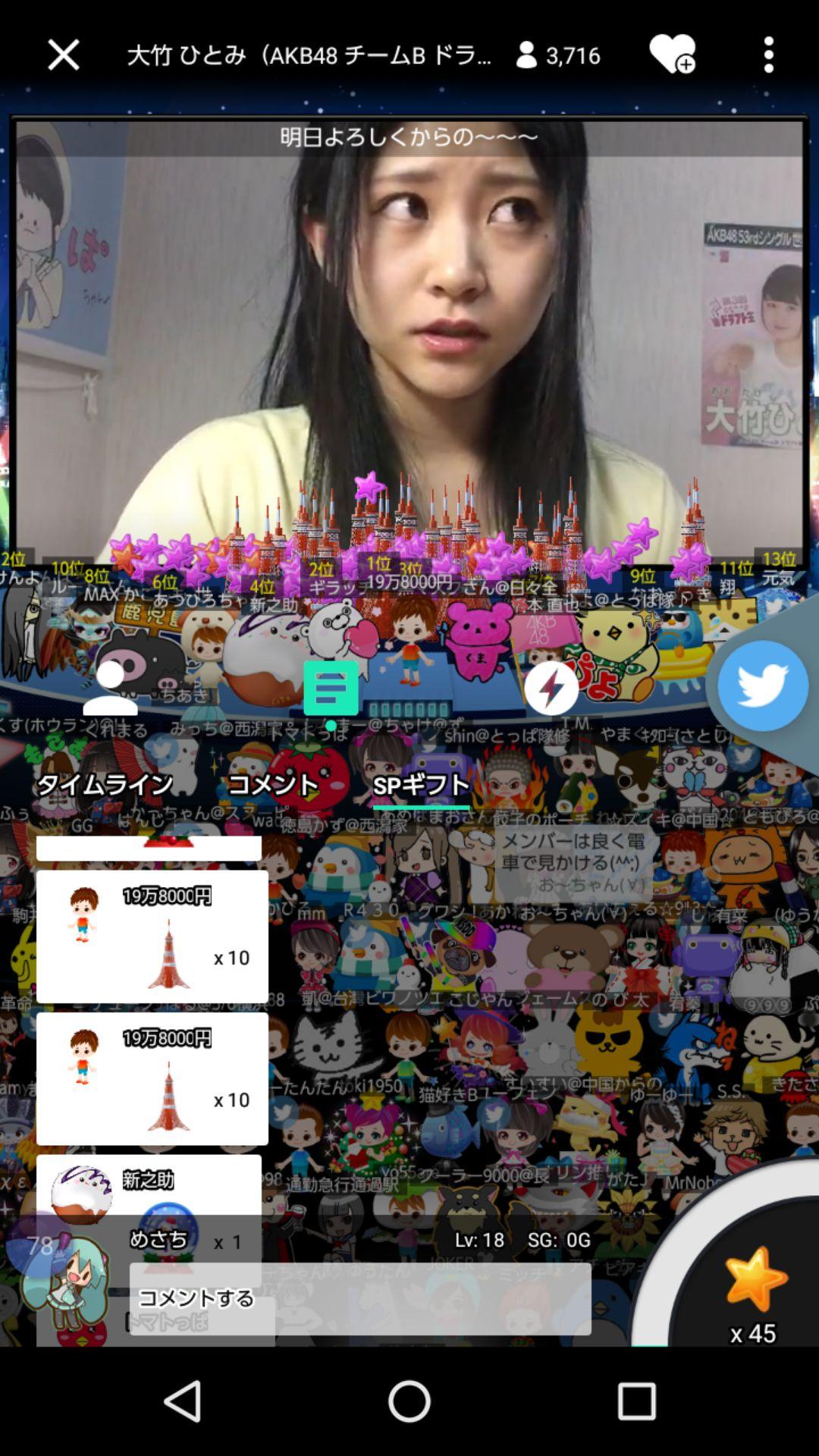Close the live stream room

(64, 55)
